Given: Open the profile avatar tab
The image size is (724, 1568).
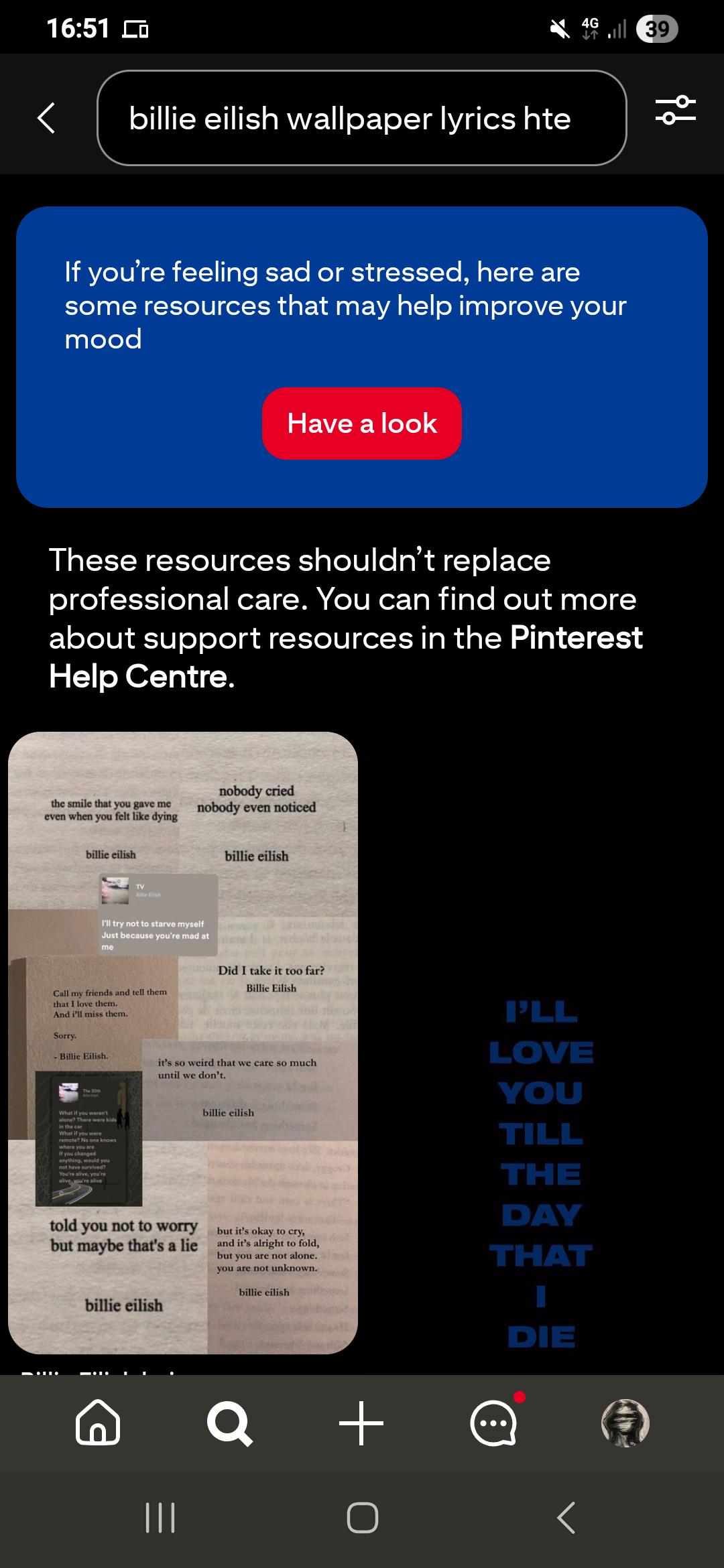Looking at the screenshot, I should click(625, 1423).
